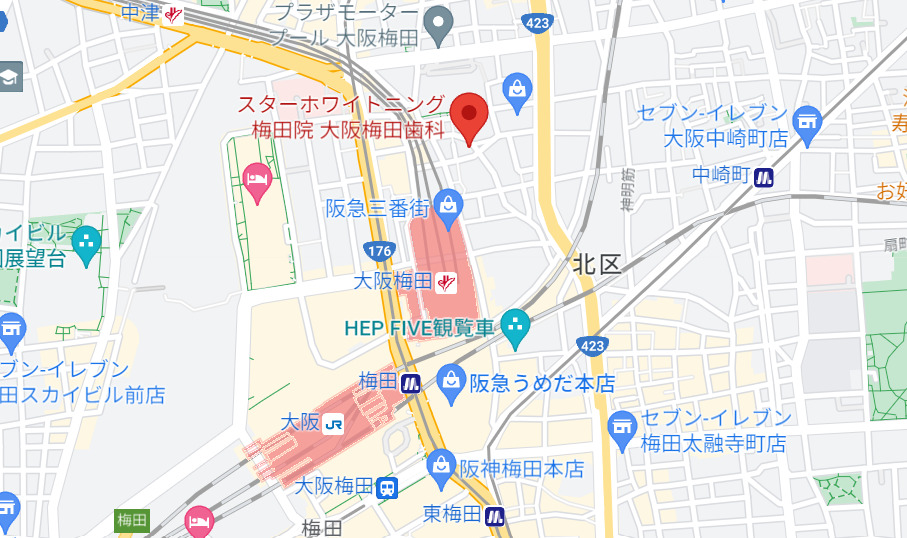
Task: Open the 中津 station marker
Action: coord(174,13)
